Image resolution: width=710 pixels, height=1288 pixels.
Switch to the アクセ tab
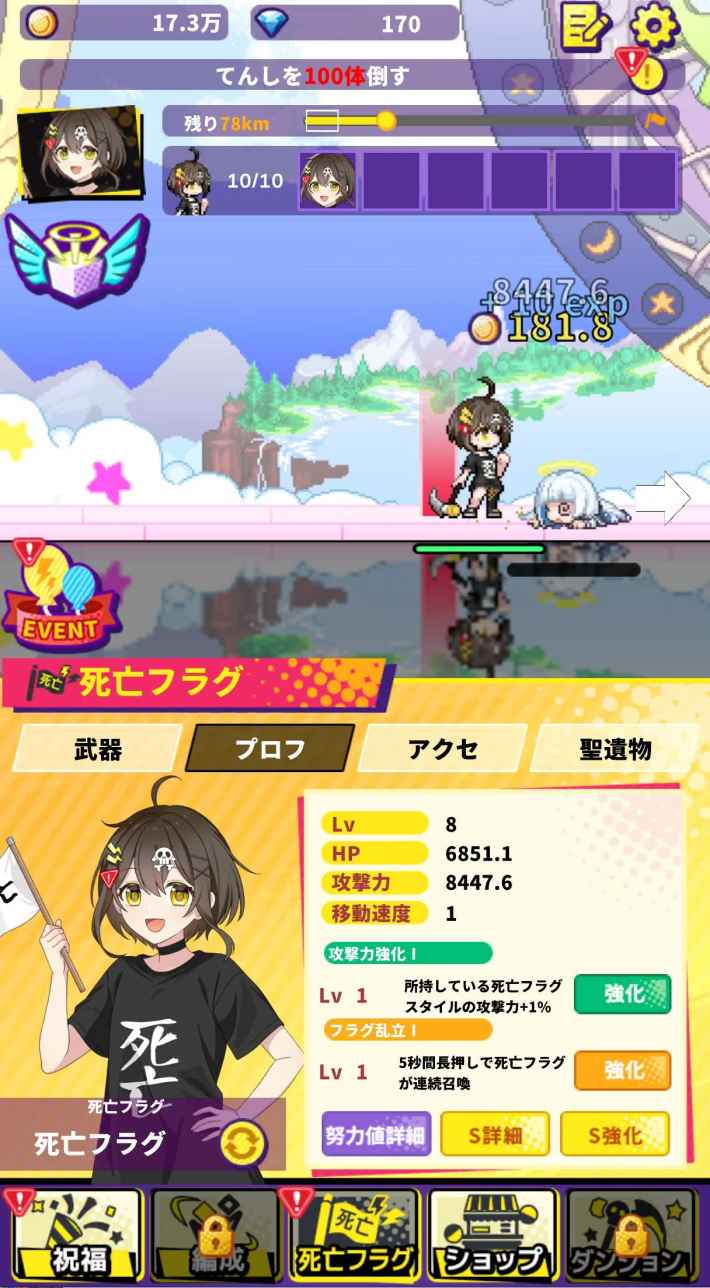pos(442,750)
